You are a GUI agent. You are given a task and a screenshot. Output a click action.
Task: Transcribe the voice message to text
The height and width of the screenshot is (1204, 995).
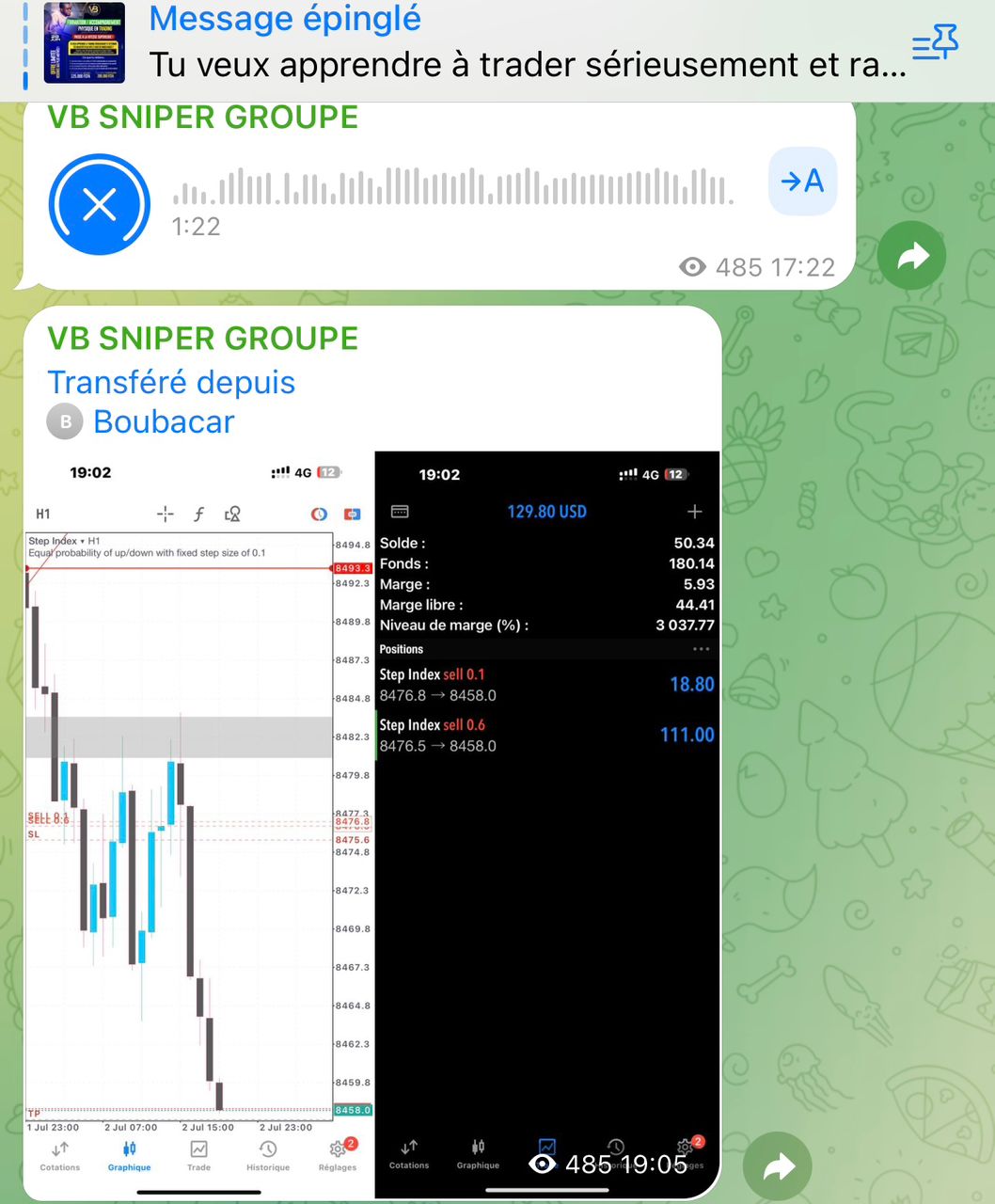pyautogui.click(x=802, y=181)
